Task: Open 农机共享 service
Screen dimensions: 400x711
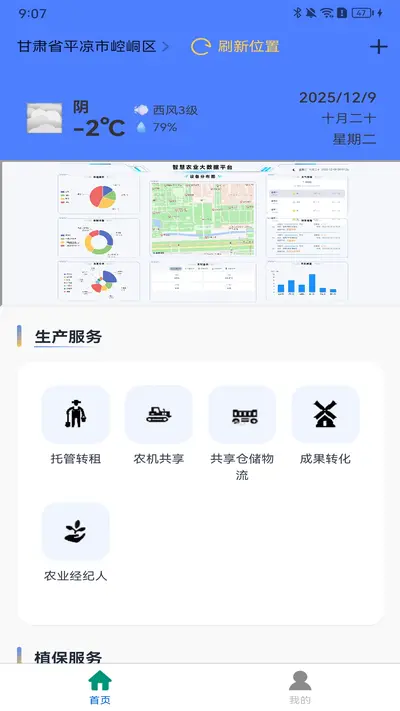Action: click(x=159, y=425)
